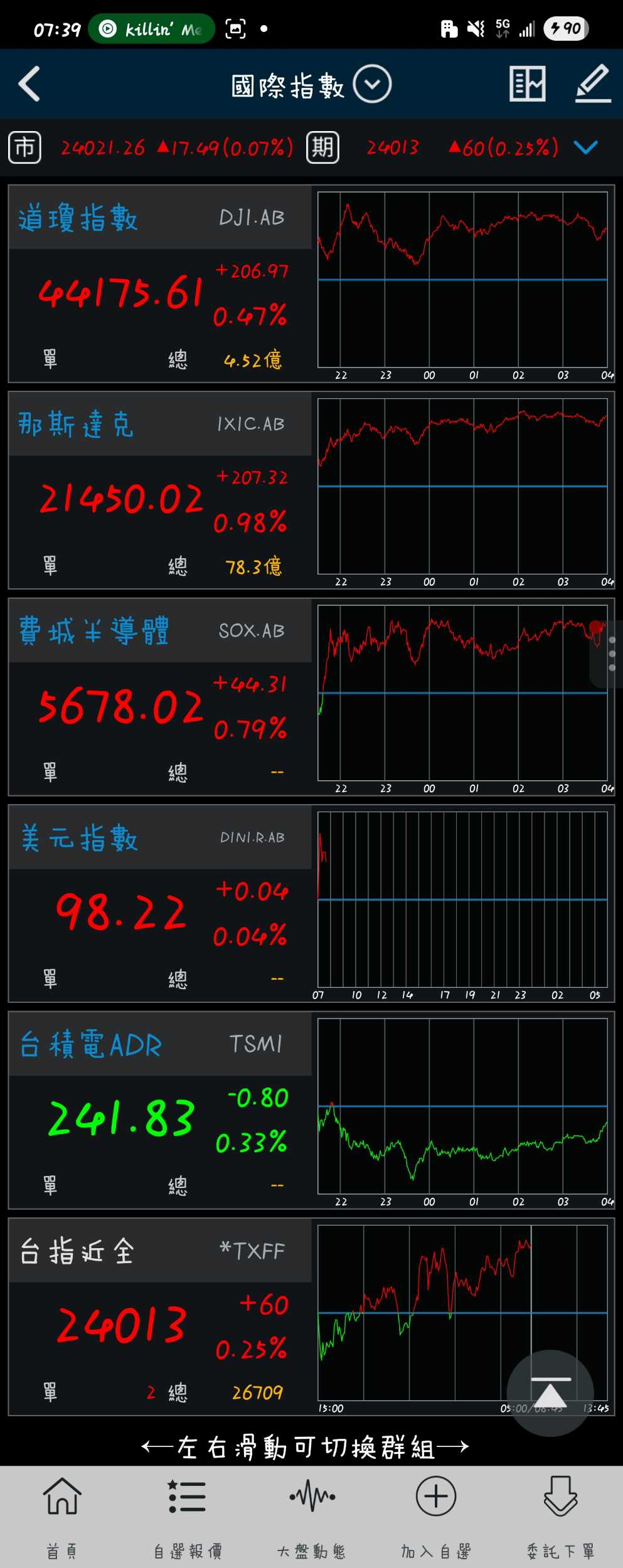Open the quote board icon at top right
Viewport: 623px width, 1568px height.
527,83
